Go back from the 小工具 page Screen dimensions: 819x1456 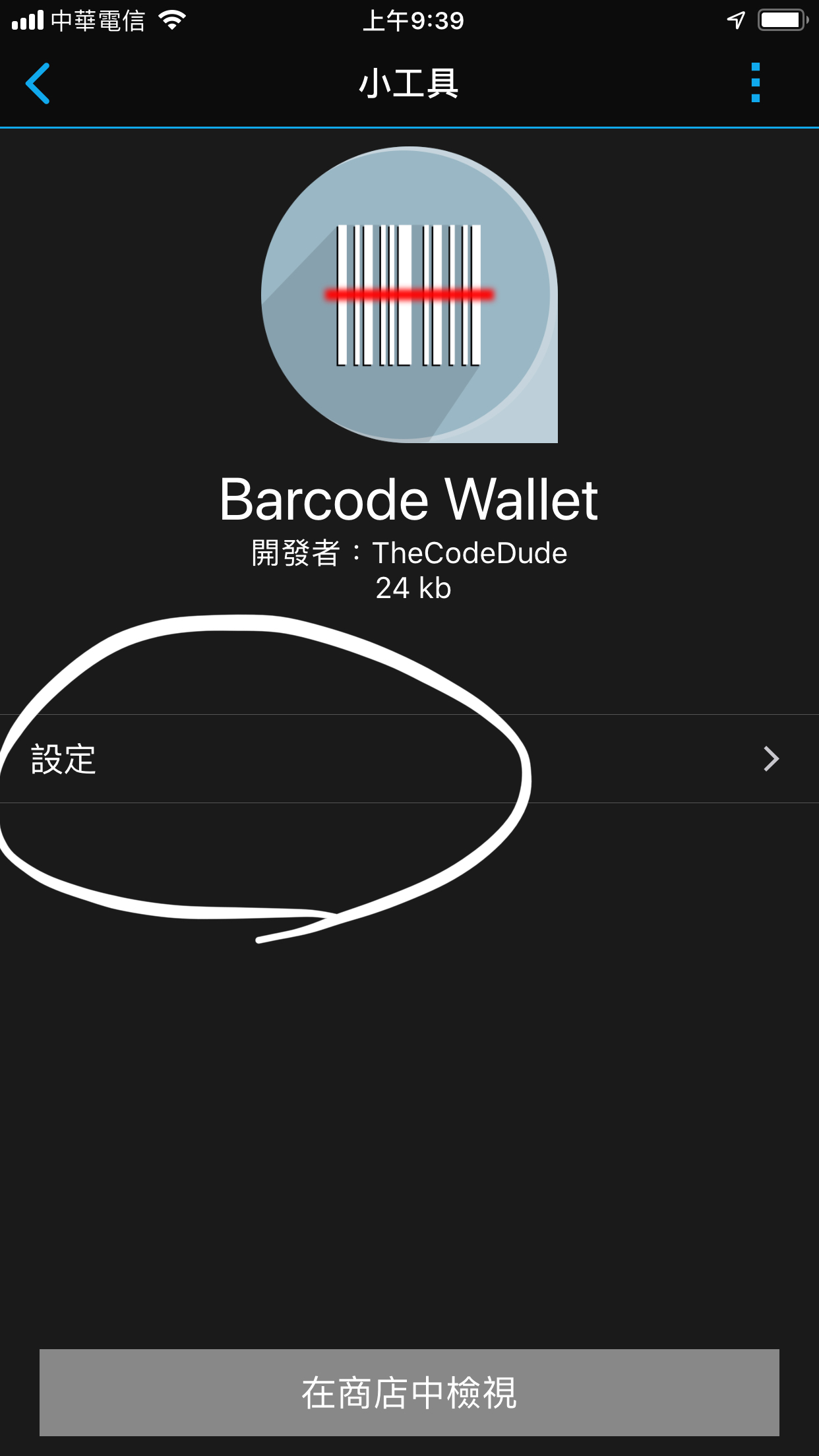38,84
